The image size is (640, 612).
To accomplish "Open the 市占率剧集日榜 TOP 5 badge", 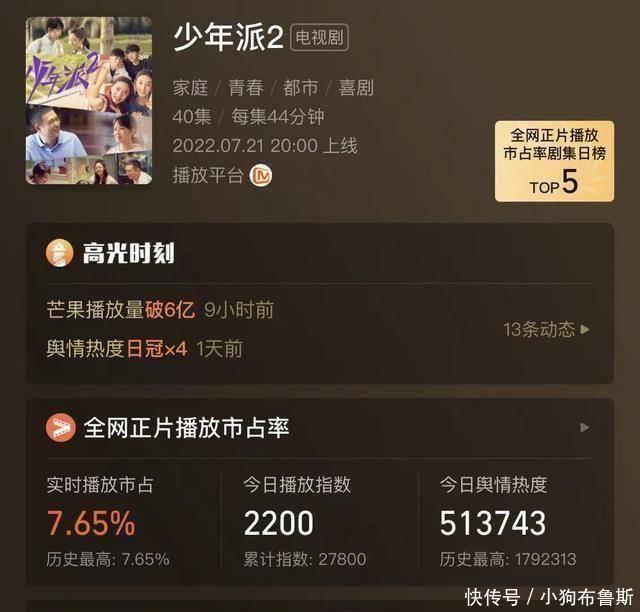I will (554, 161).
